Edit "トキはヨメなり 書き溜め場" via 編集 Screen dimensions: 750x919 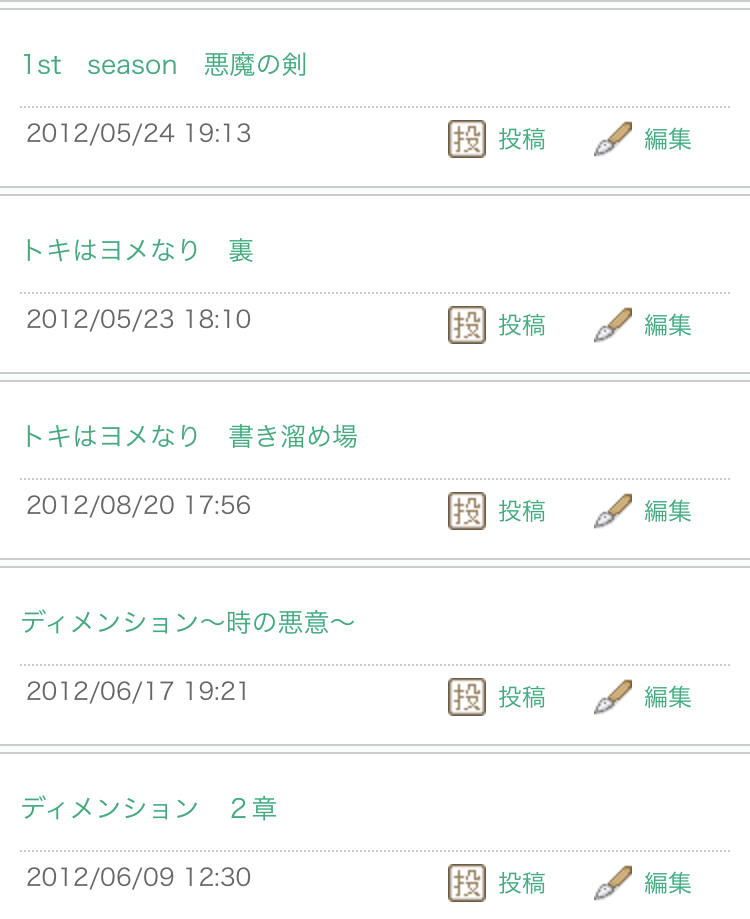point(643,511)
